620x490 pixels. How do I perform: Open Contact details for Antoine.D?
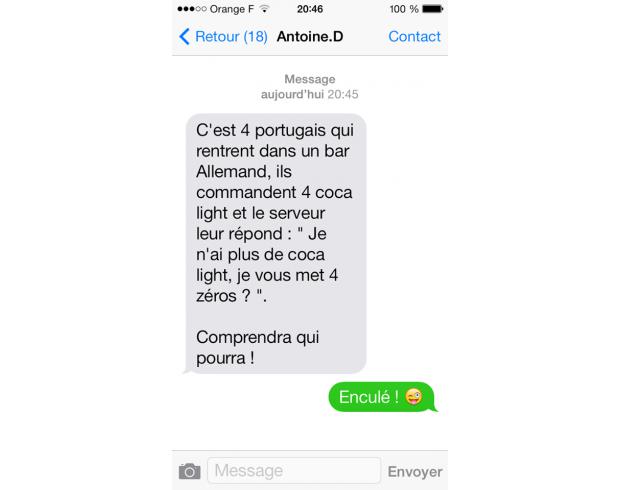[x=414, y=37]
